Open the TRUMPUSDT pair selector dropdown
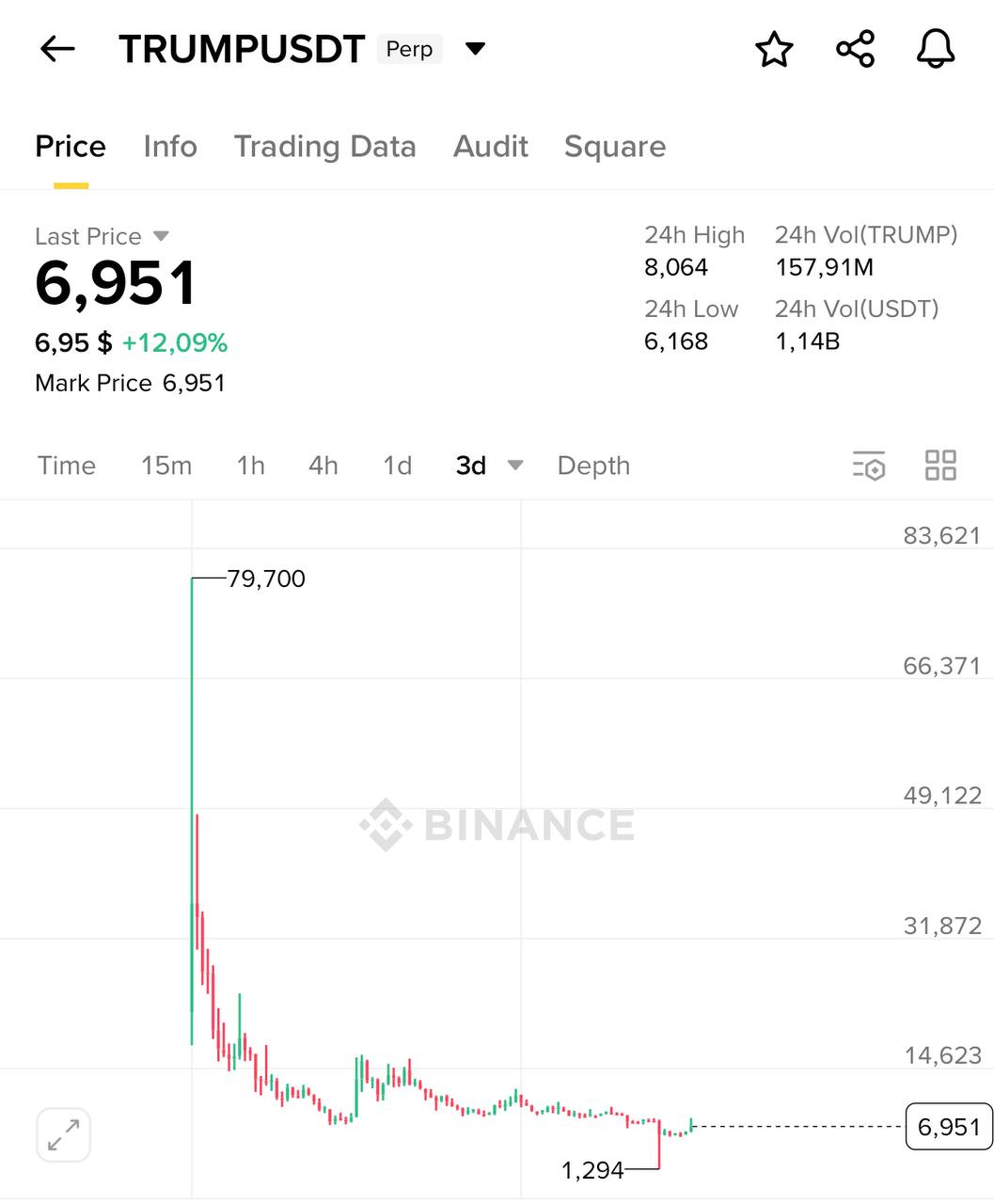This screenshot has width=994, height=1204. 476,49
